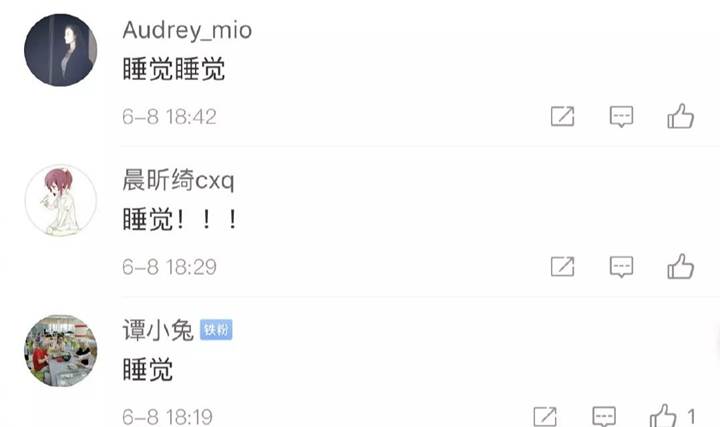Open 晨昕绮cxq's profile avatar
Viewport: 720px width, 427px height.
pyautogui.click(x=60, y=201)
